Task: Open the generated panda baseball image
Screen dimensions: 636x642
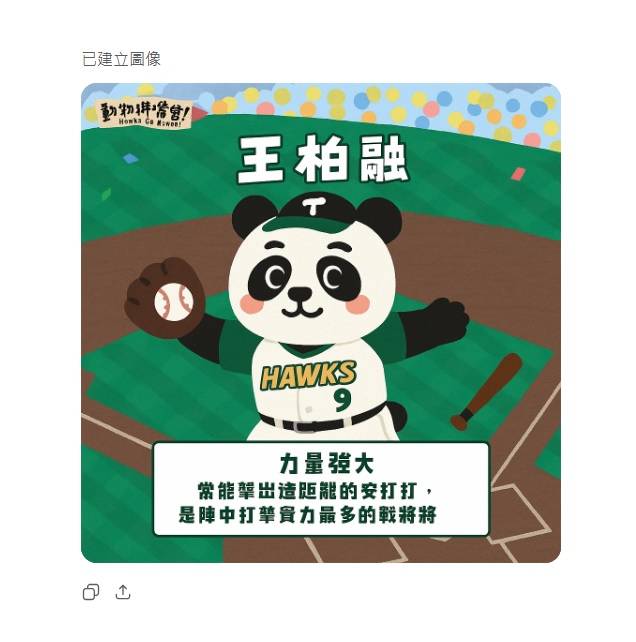Action: (x=320, y=322)
